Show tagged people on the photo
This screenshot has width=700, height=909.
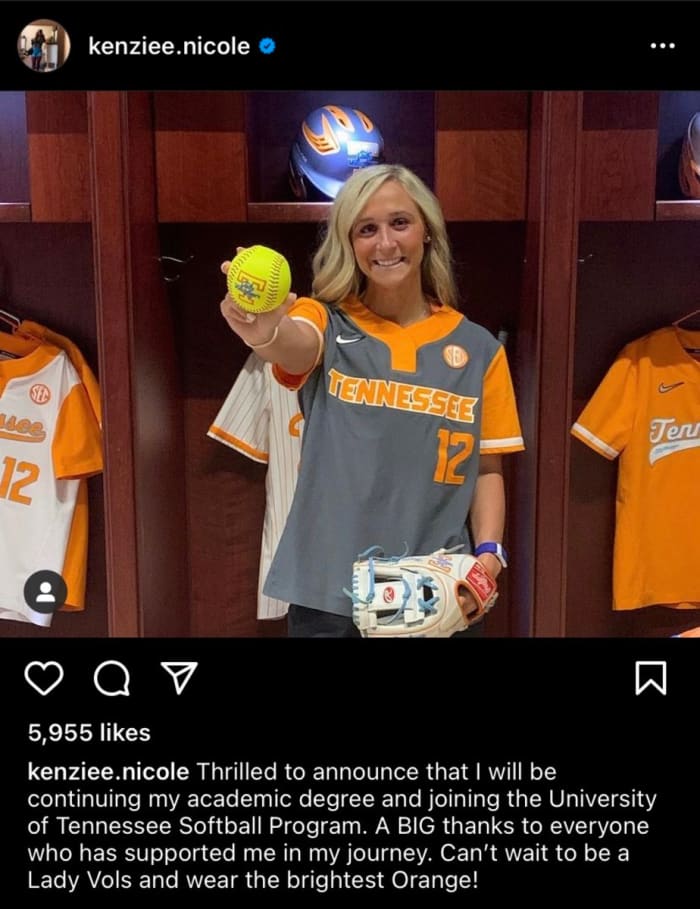45,591
